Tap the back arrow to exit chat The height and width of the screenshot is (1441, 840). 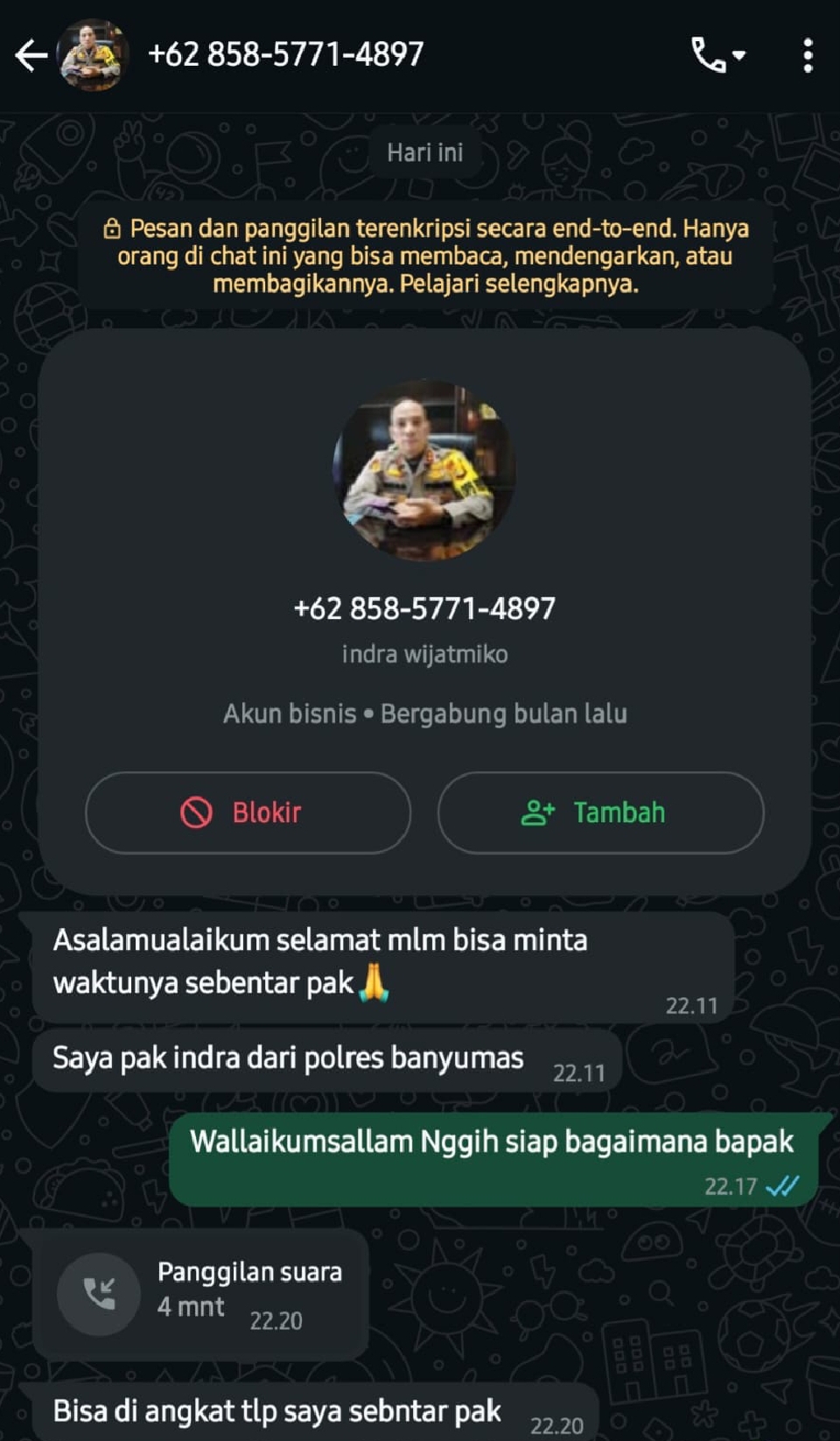tap(31, 54)
